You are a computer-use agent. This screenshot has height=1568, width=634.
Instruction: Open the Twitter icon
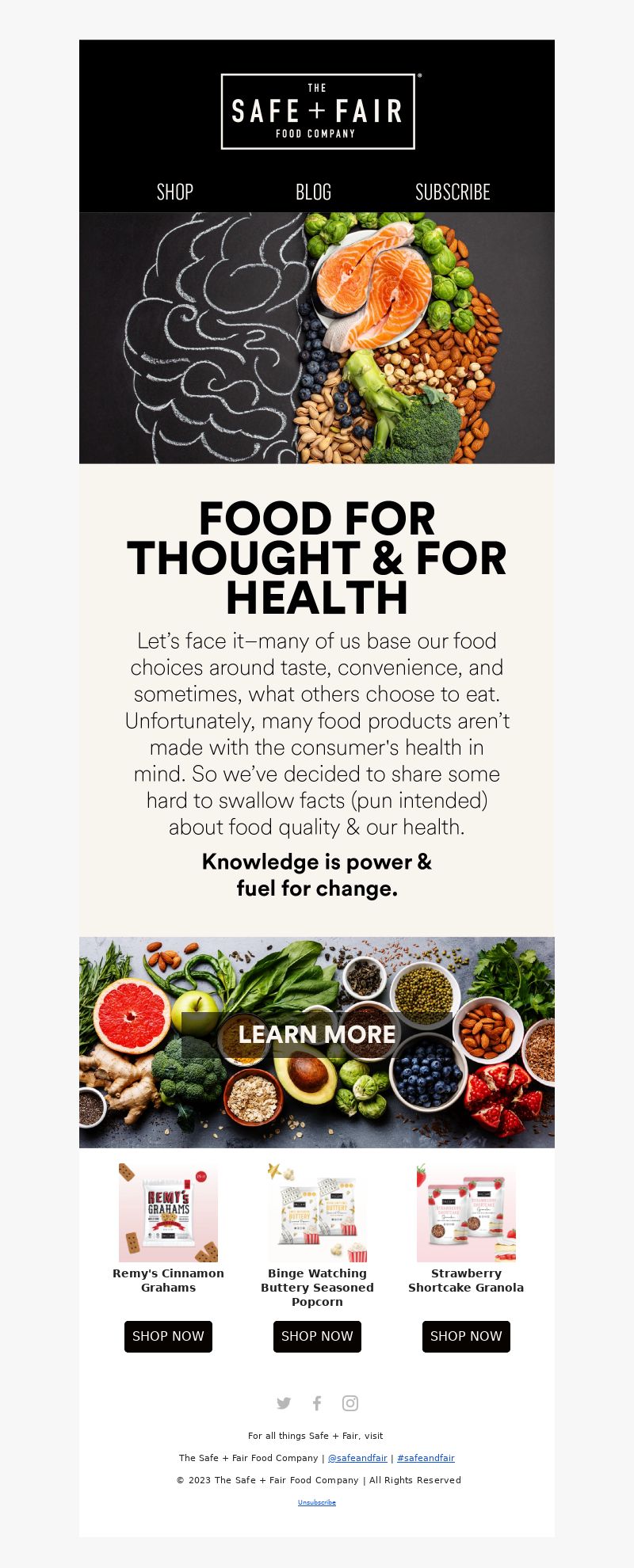284,1403
